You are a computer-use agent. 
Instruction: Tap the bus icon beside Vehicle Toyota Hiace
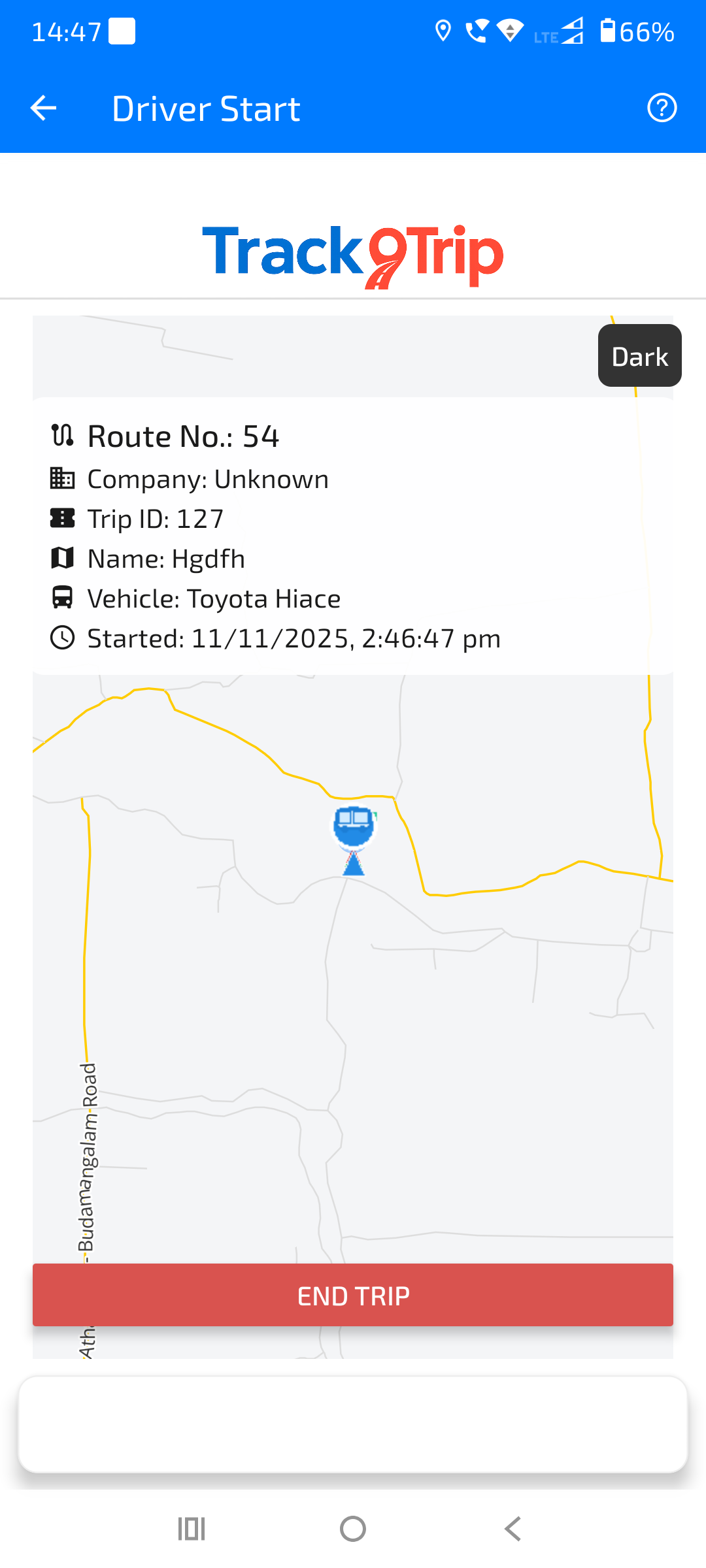(x=63, y=598)
